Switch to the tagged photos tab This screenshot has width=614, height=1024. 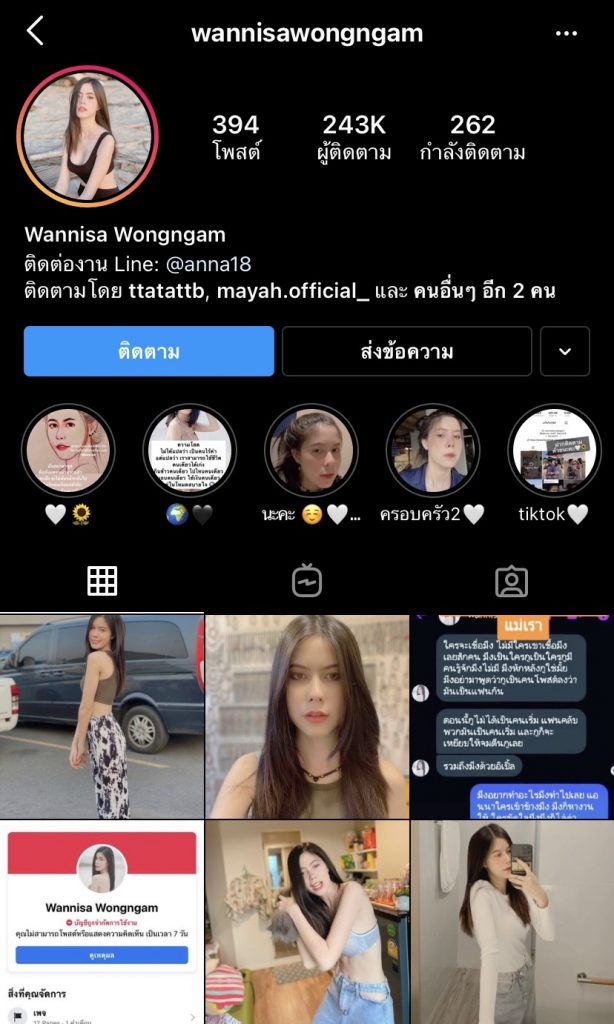coord(511,581)
